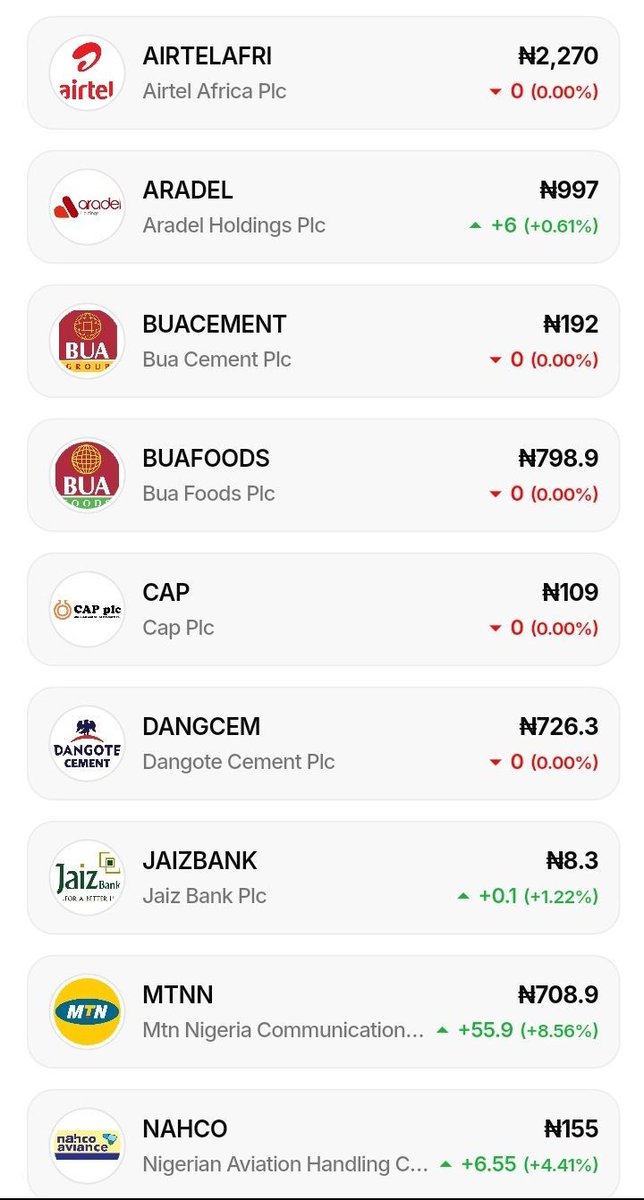The height and width of the screenshot is (1200, 644).
Task: Open the AIRTELAFRI stock card
Action: tap(323, 73)
